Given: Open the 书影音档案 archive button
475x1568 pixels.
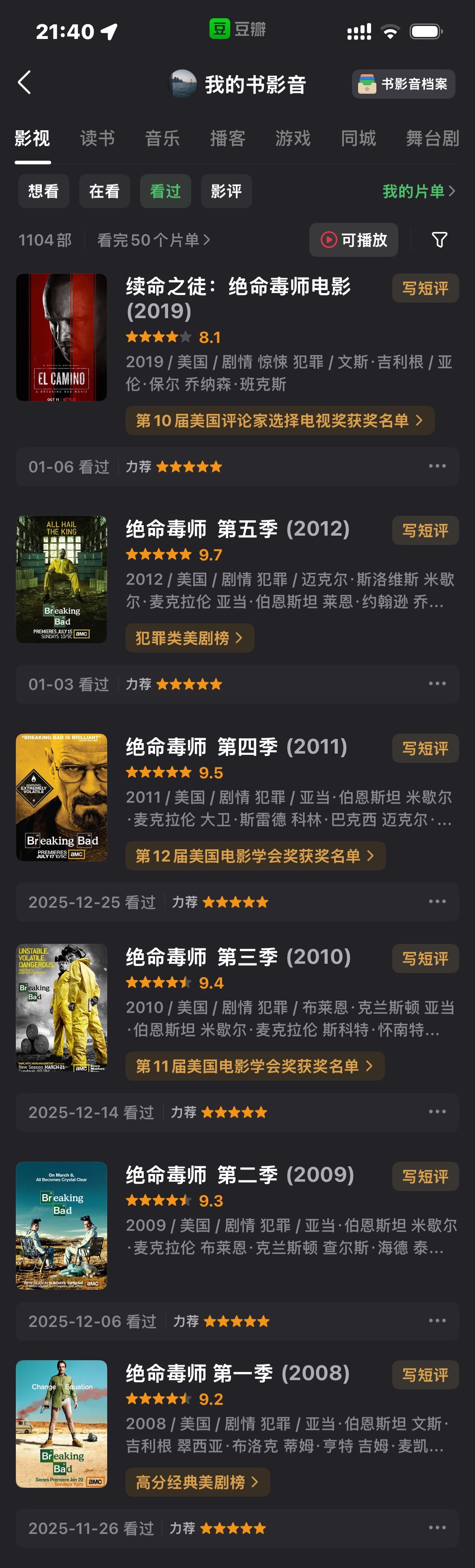Looking at the screenshot, I should click(x=403, y=84).
